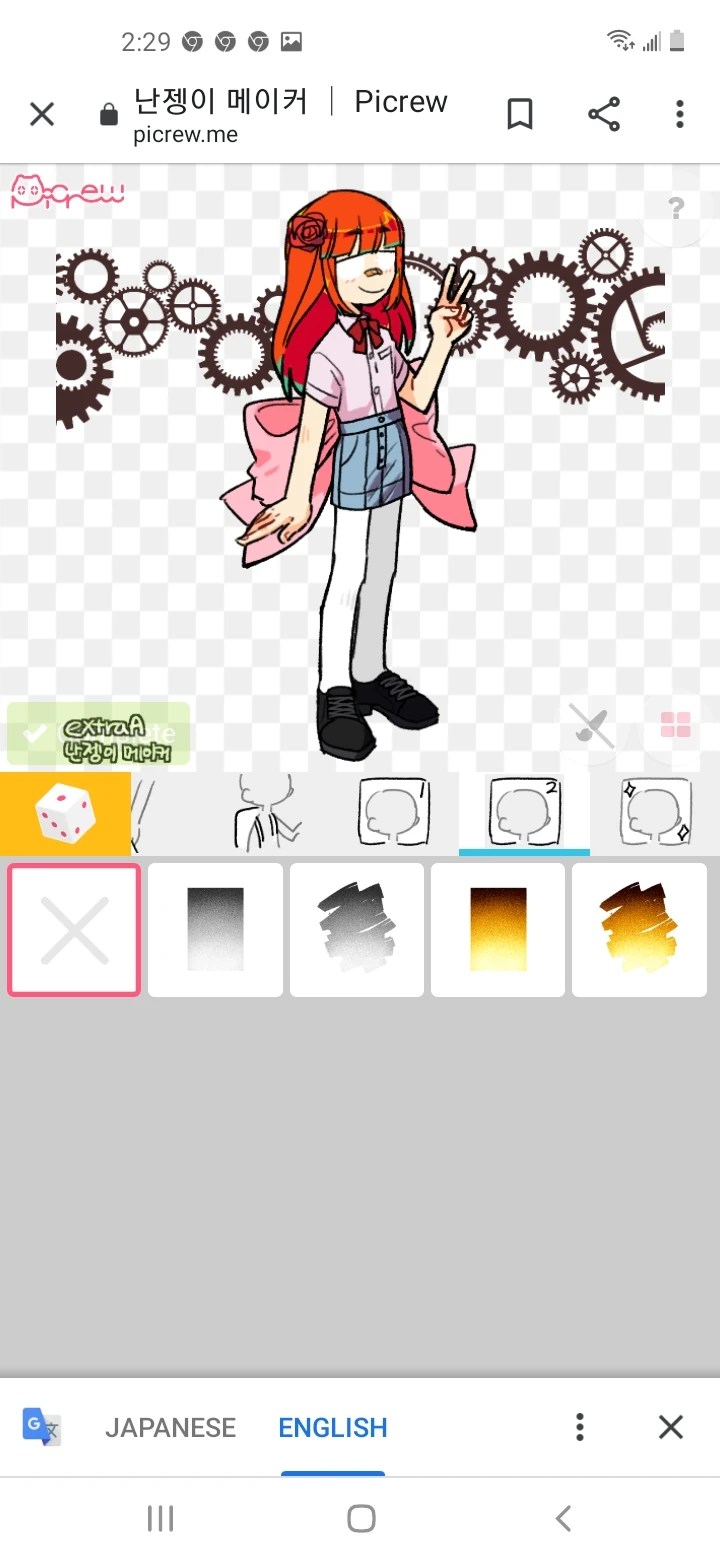
Task: Choose the gray scribble gradient option
Action: point(357,930)
